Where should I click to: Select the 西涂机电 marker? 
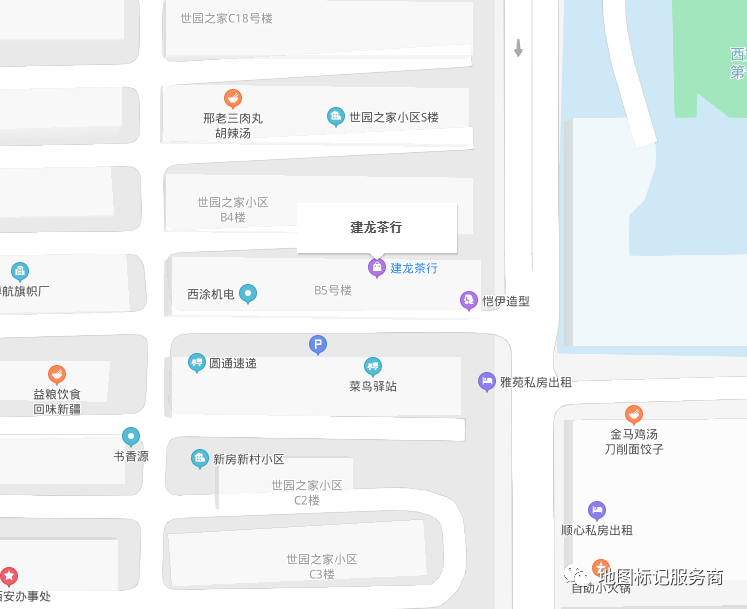pyautogui.click(x=248, y=293)
